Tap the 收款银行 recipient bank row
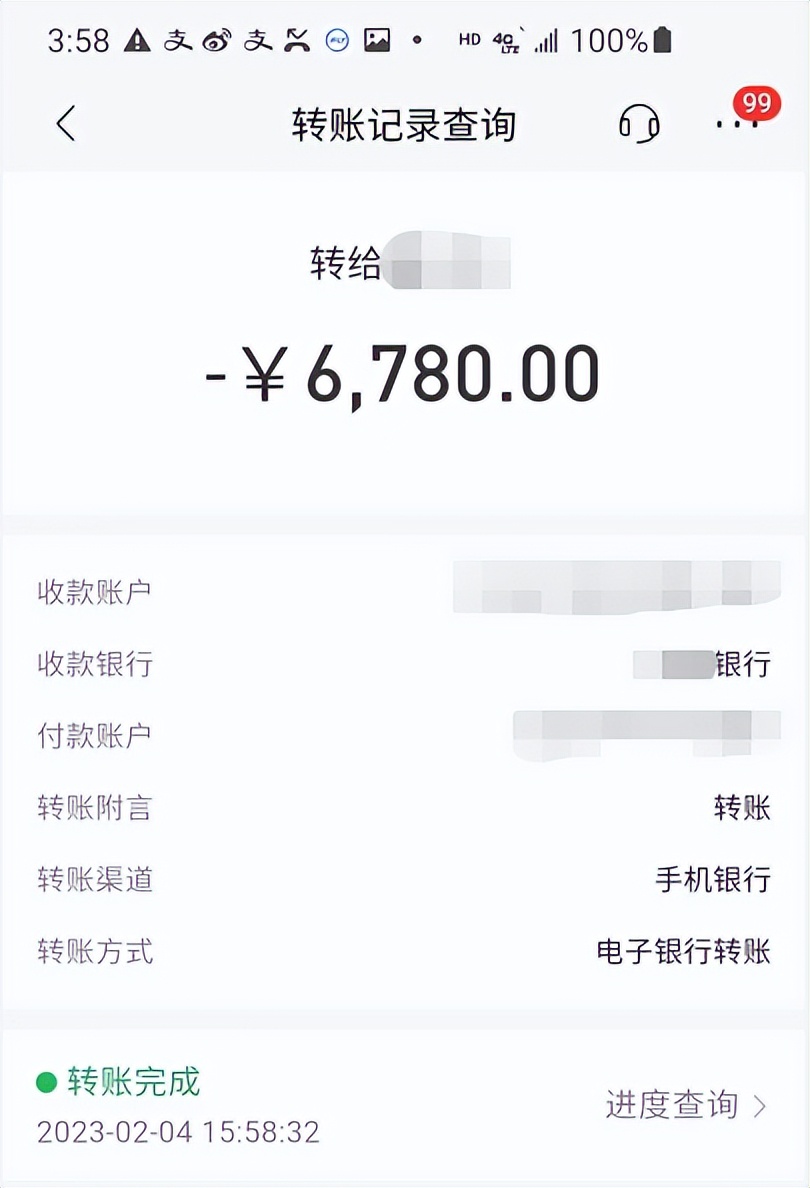This screenshot has height=1188, width=810. [x=405, y=663]
